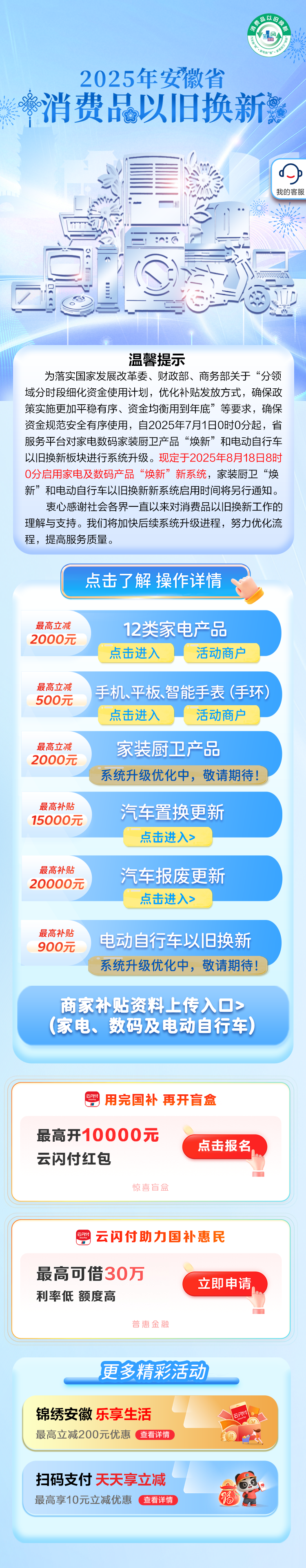Open 活动商户 for 12类家电产品
The width and height of the screenshot is (306, 1568).
(222, 653)
